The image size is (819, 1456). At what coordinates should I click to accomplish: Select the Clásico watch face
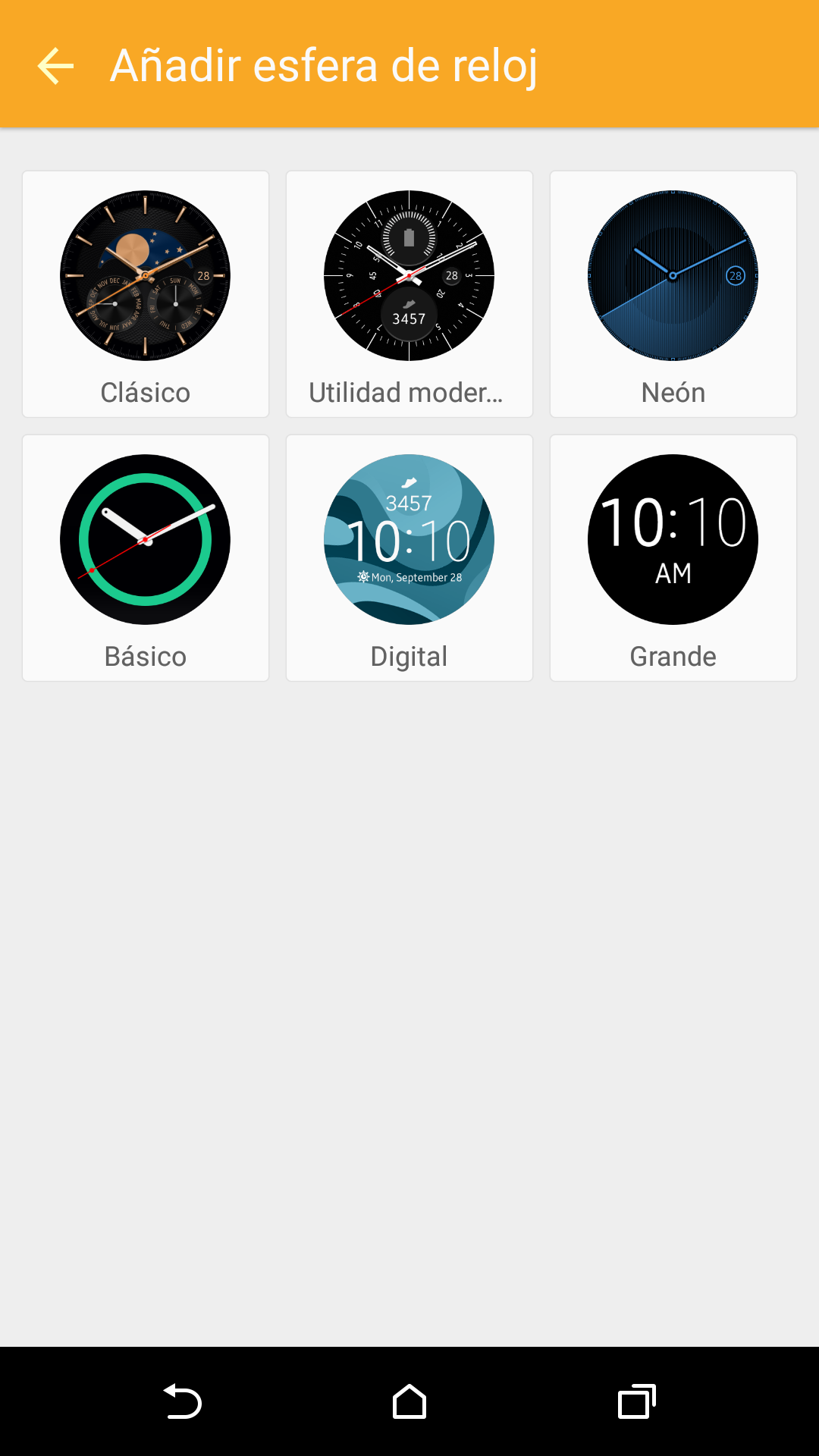coord(146,294)
